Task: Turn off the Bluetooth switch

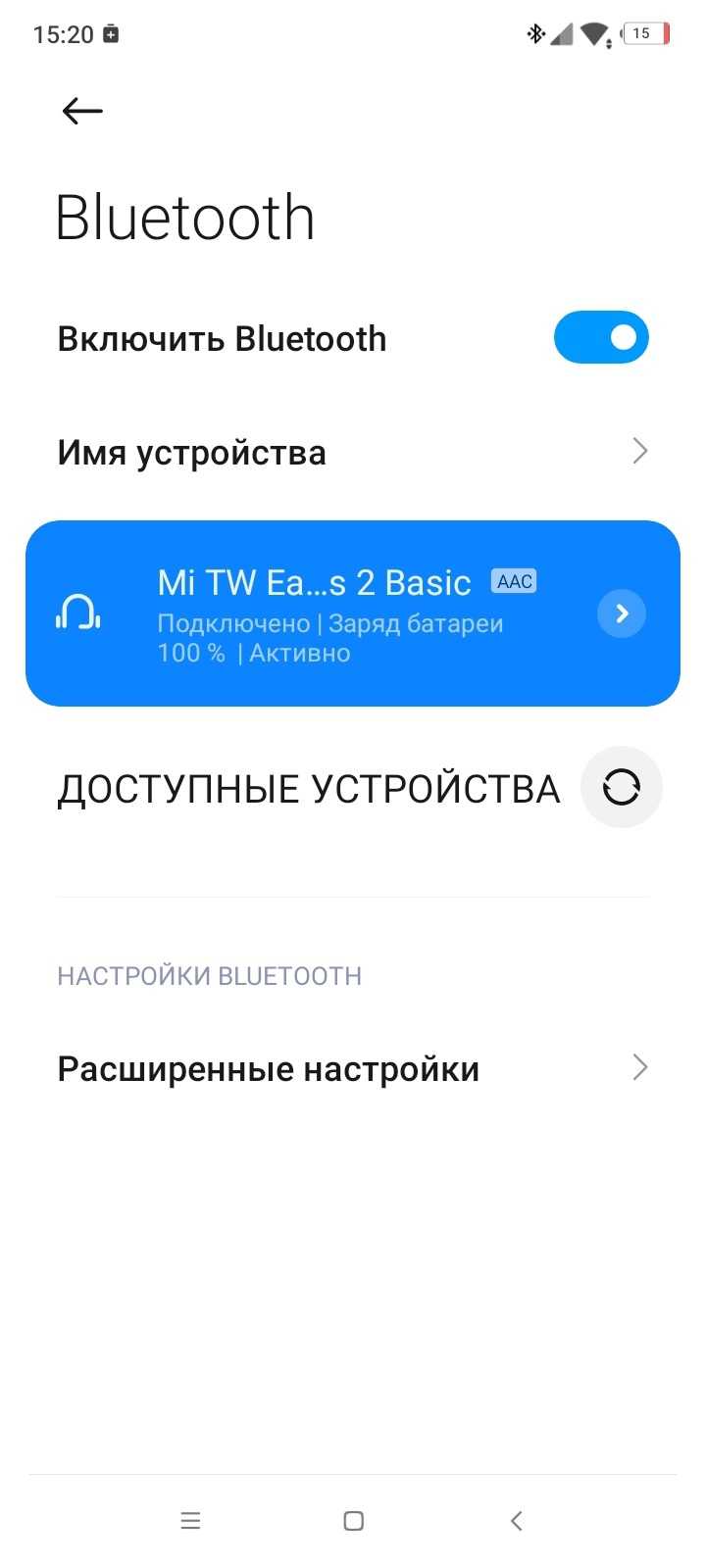Action: (x=601, y=338)
